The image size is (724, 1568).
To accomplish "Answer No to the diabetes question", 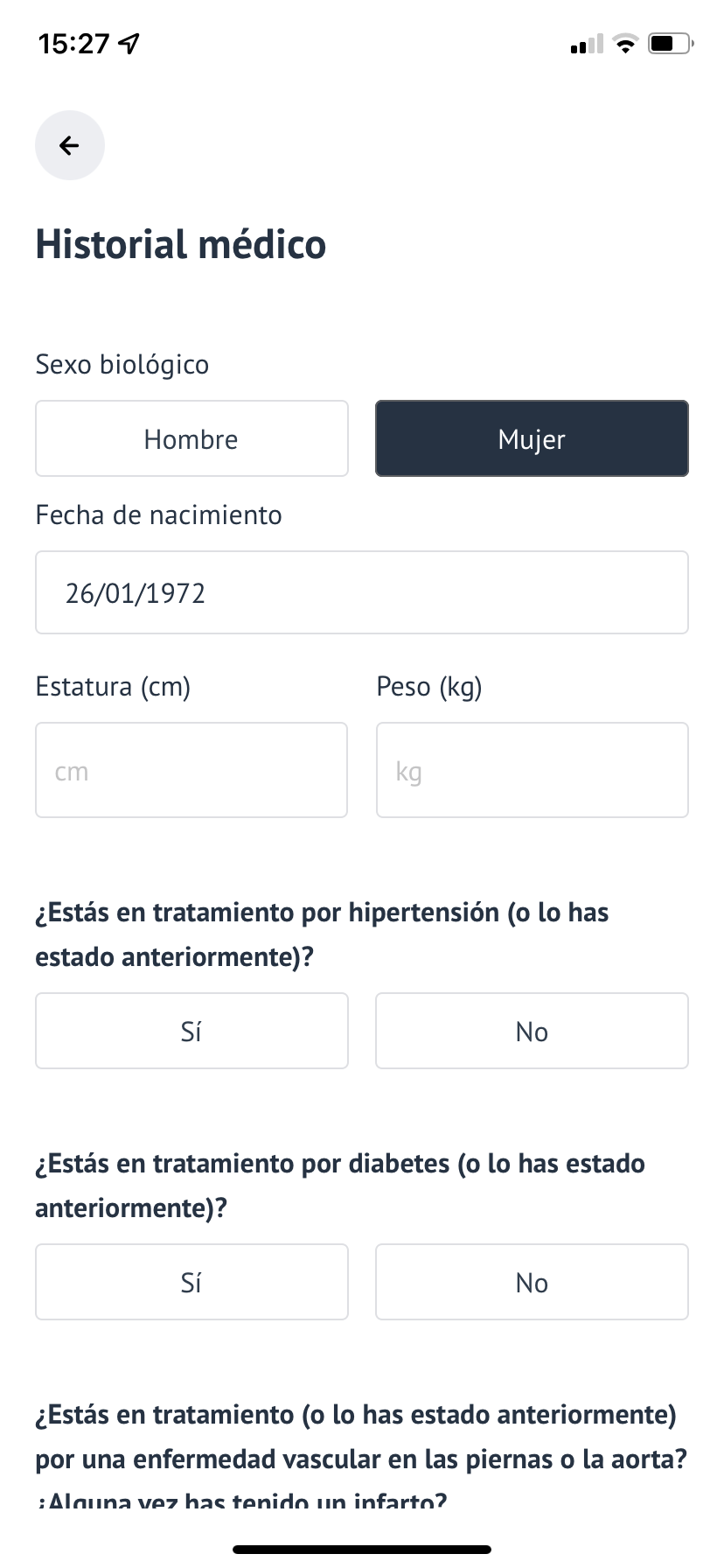I will [x=531, y=1281].
